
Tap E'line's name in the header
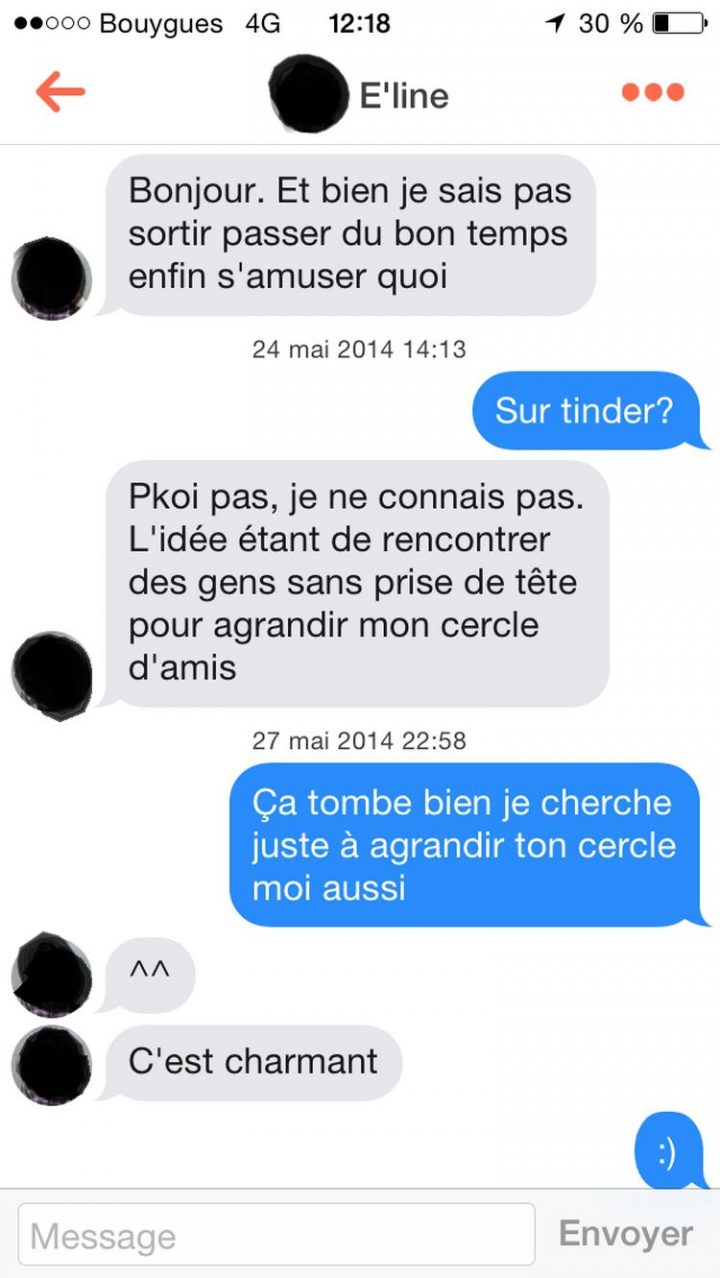(402, 94)
